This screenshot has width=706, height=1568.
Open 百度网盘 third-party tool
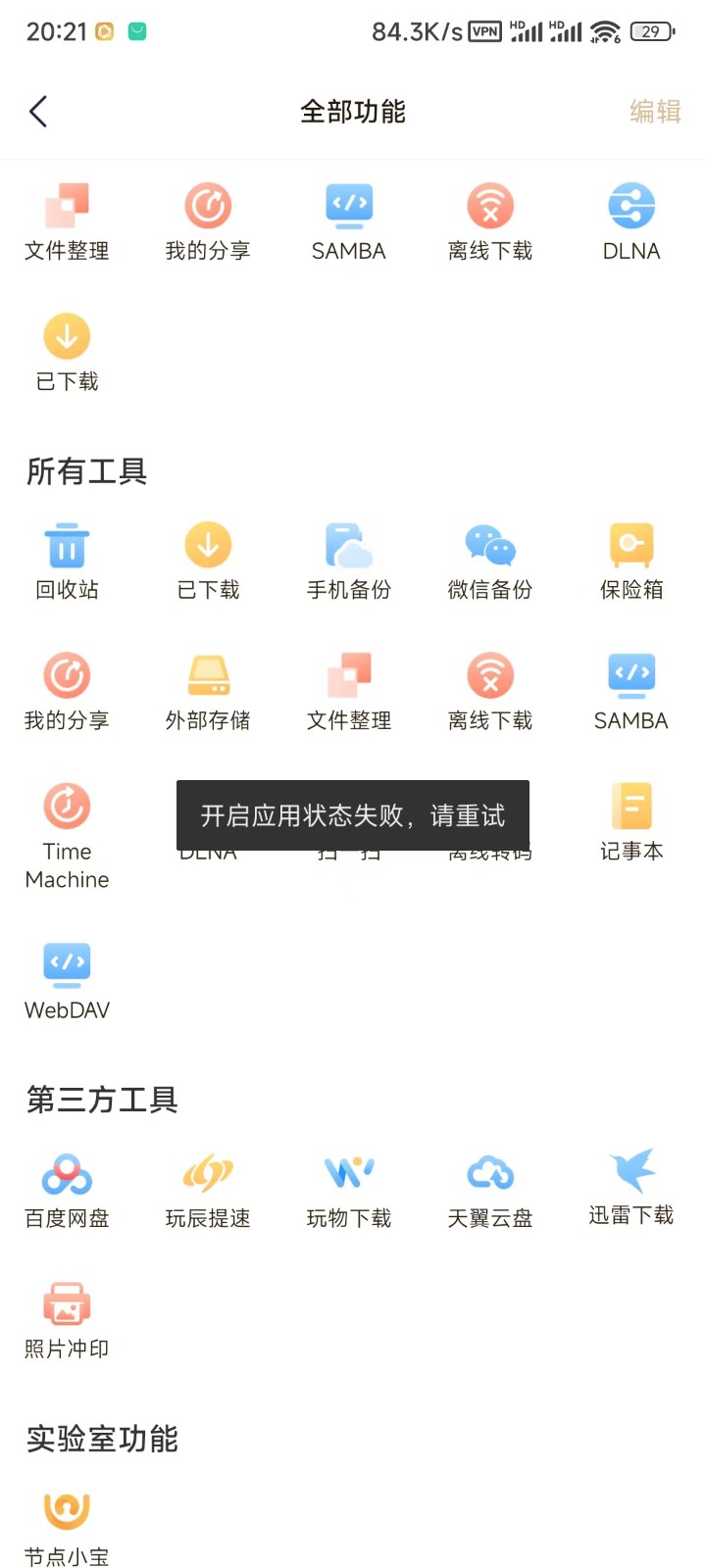(x=67, y=1188)
